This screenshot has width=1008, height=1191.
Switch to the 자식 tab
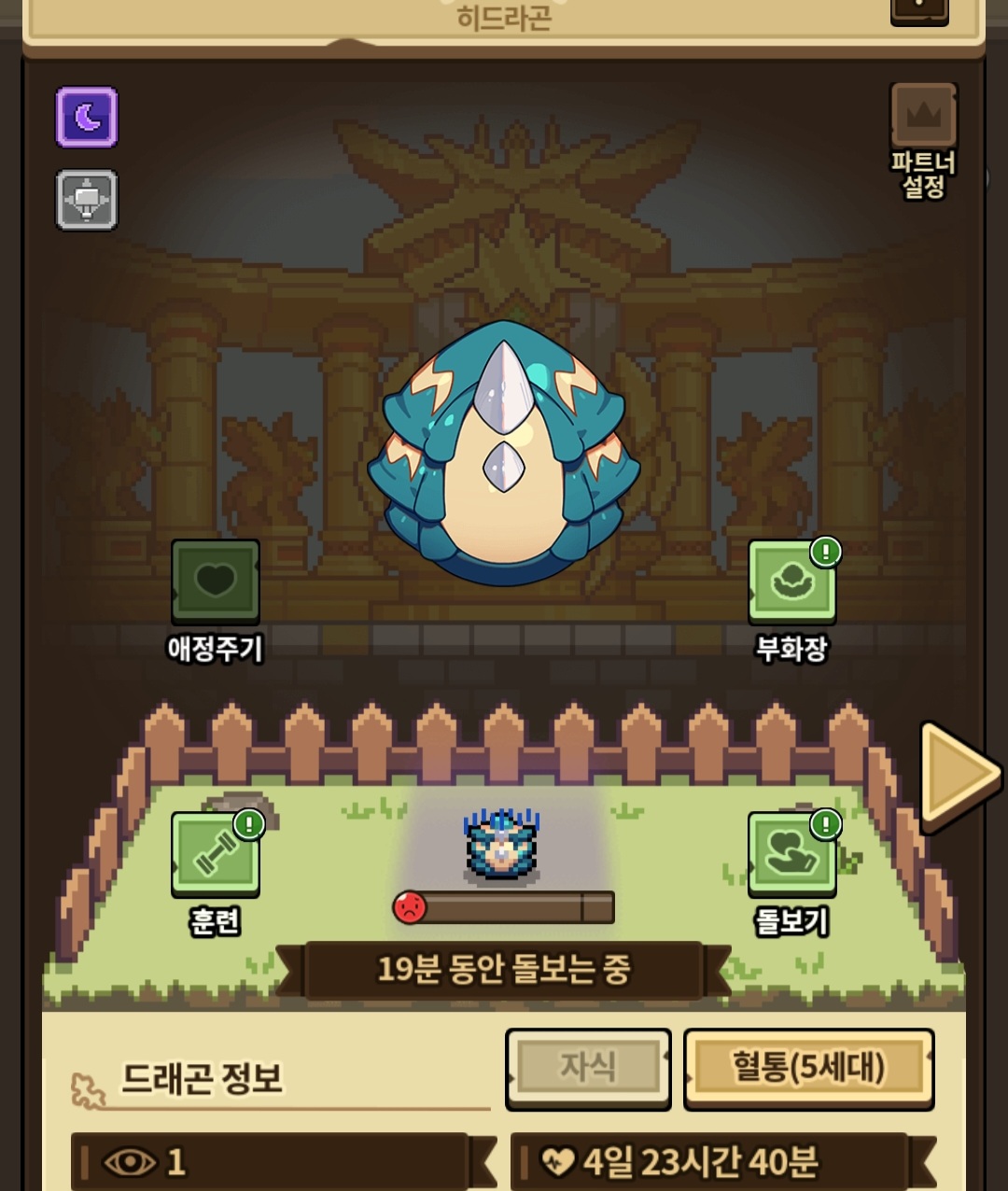pos(588,1069)
